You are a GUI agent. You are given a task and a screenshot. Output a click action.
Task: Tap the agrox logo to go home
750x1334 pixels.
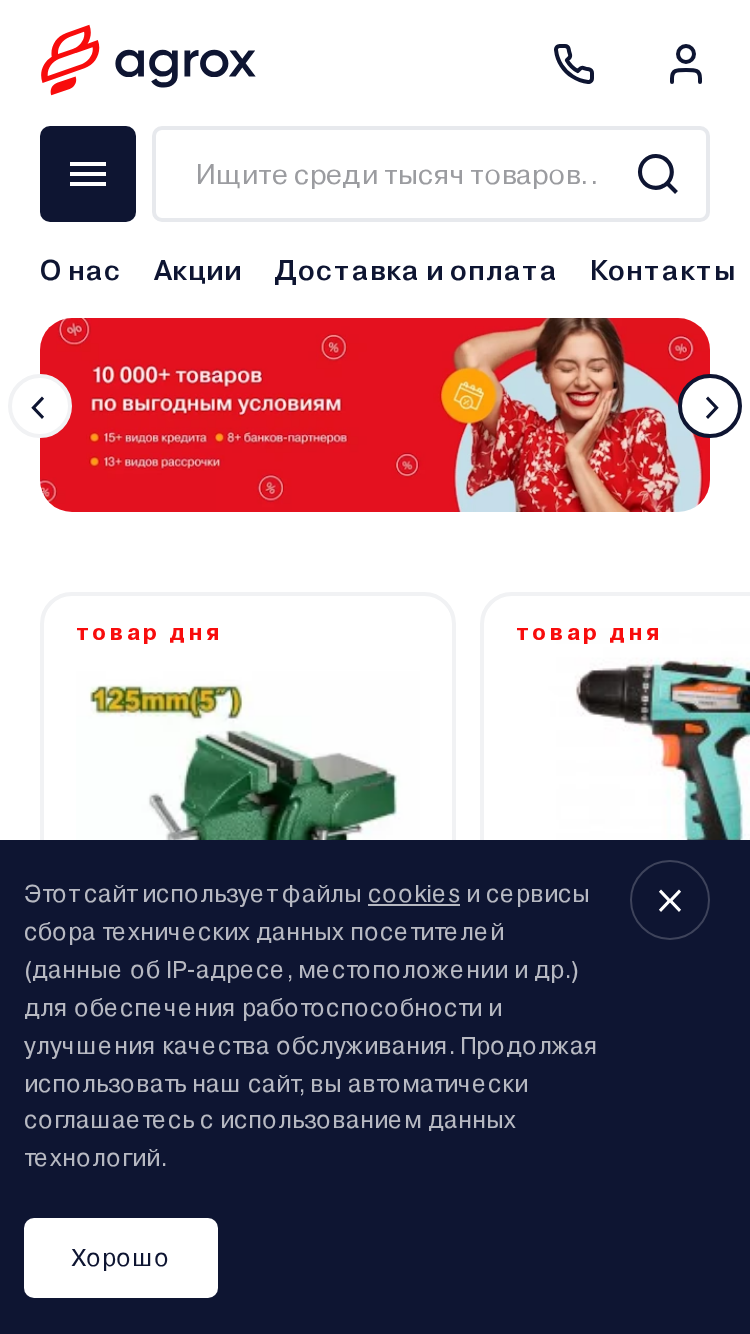[148, 61]
